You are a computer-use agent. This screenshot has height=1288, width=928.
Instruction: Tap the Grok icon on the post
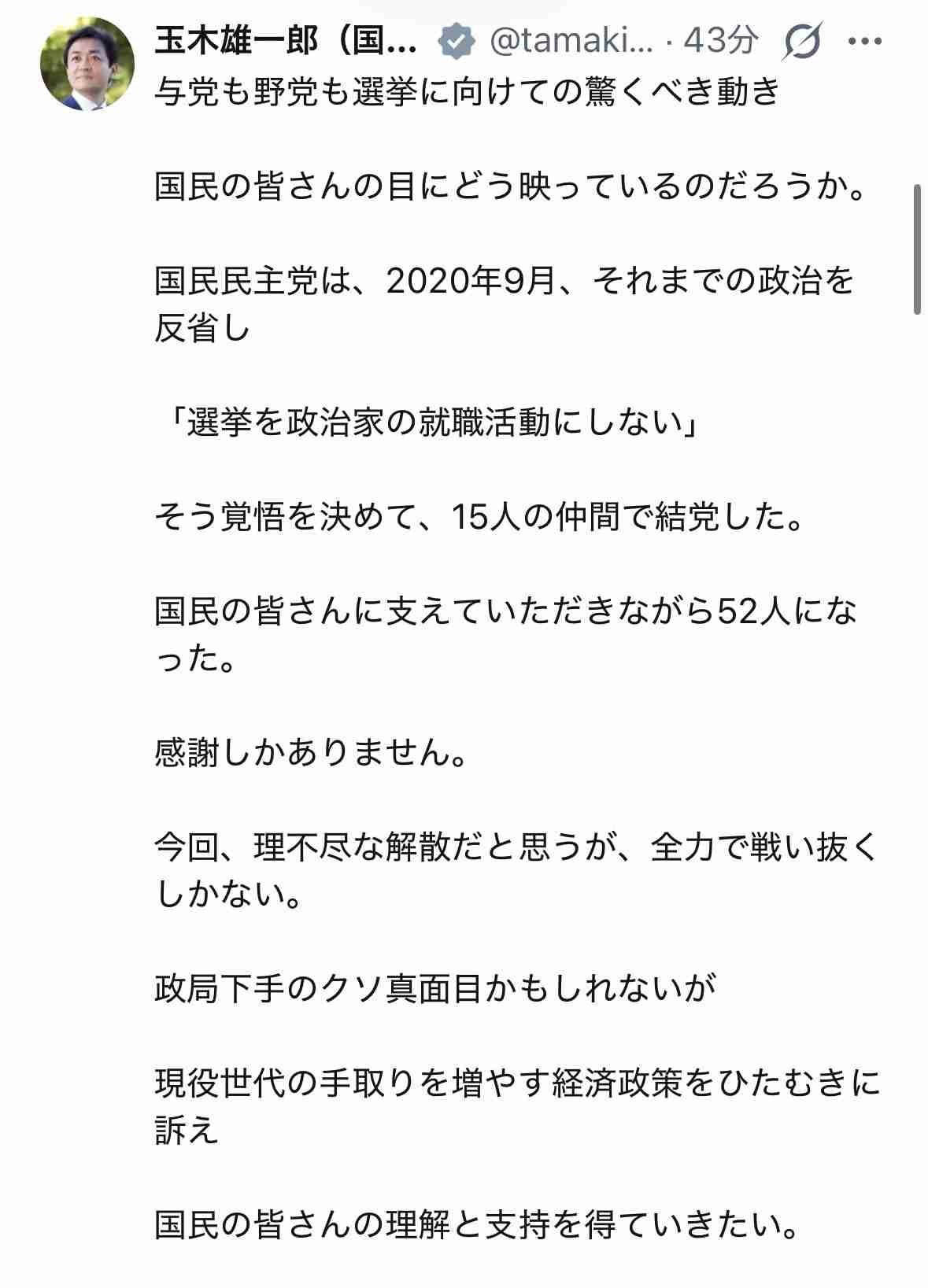click(x=802, y=41)
